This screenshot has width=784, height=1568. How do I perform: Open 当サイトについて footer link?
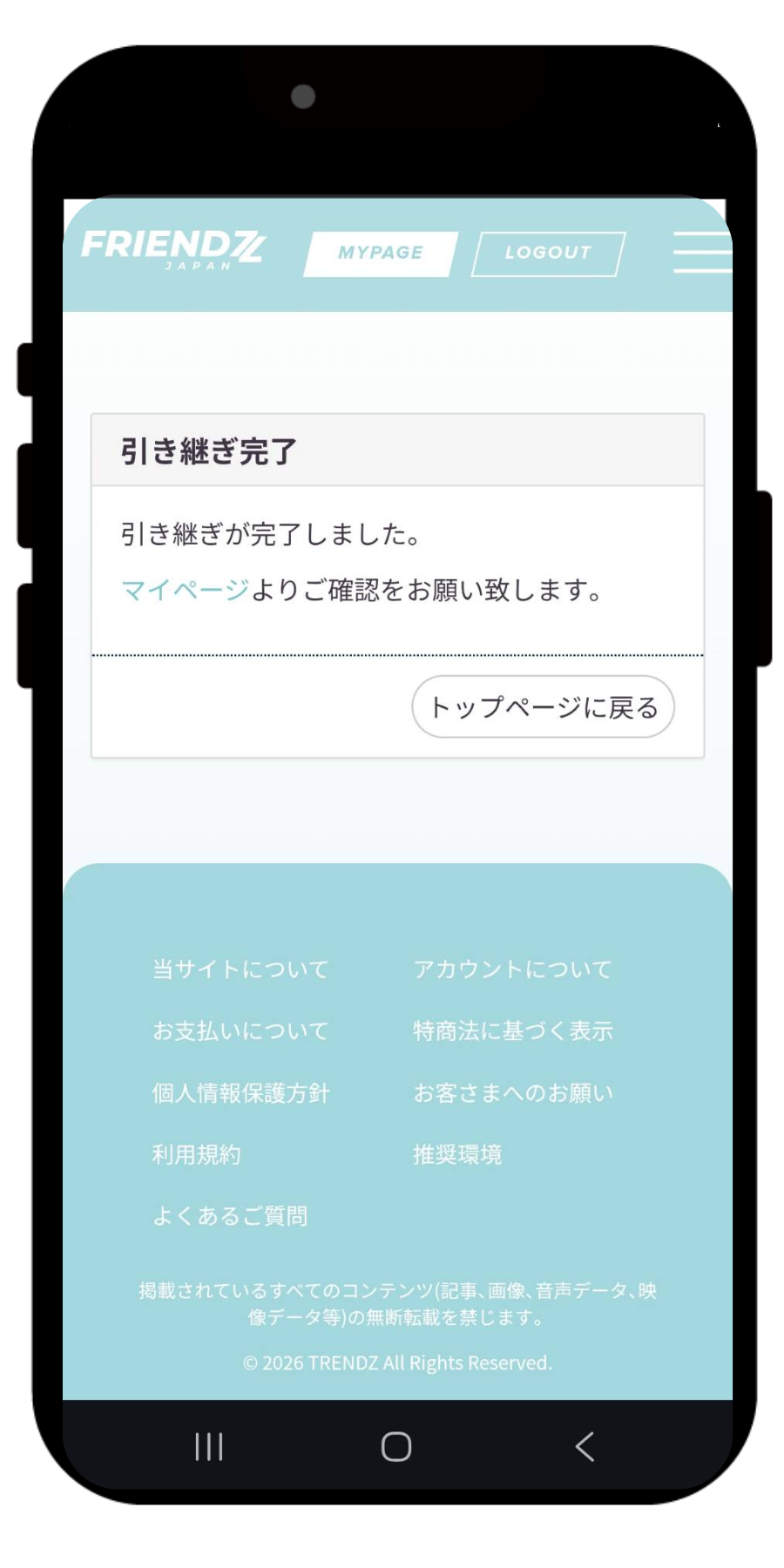[240, 970]
